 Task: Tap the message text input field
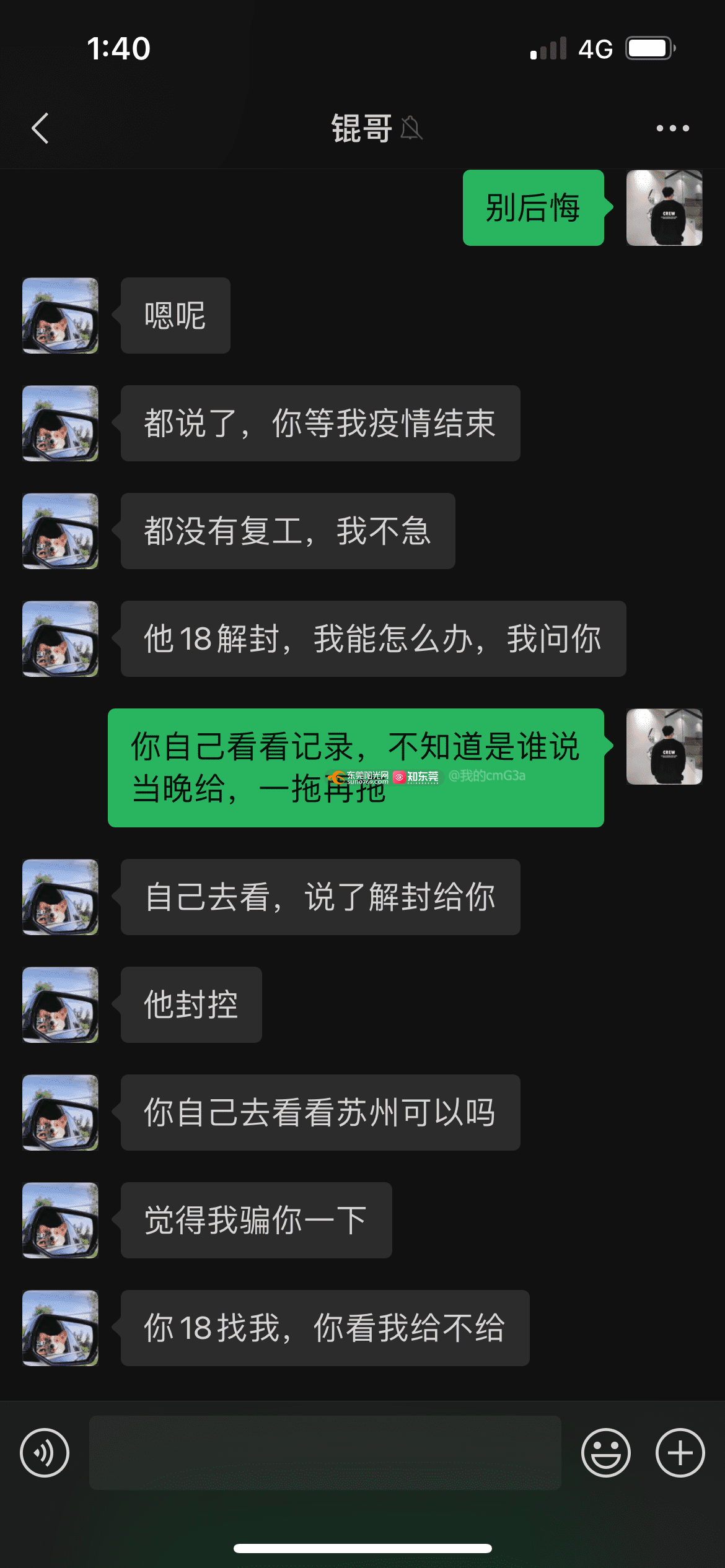pos(325,1453)
